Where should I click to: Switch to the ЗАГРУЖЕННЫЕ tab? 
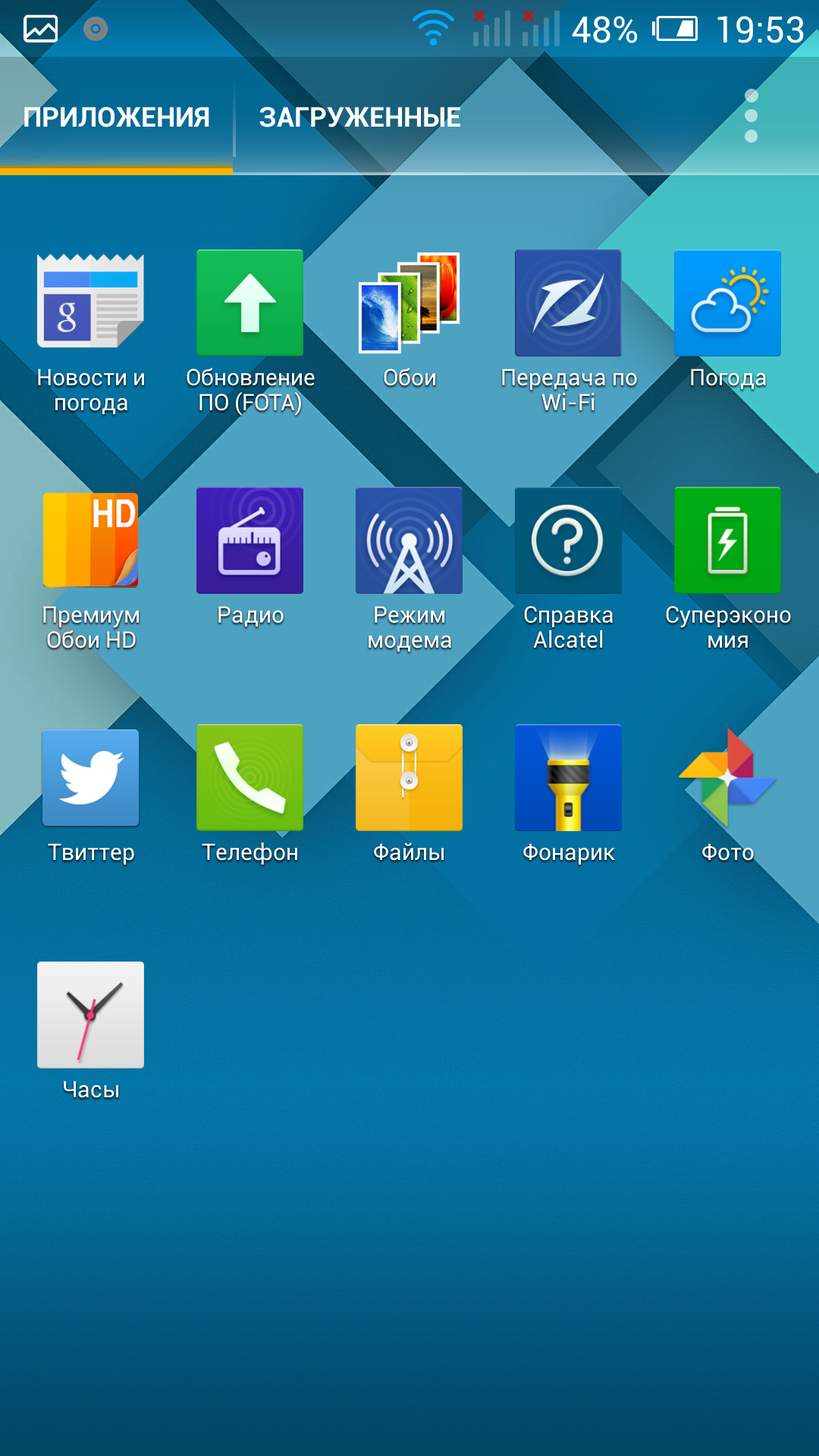359,118
